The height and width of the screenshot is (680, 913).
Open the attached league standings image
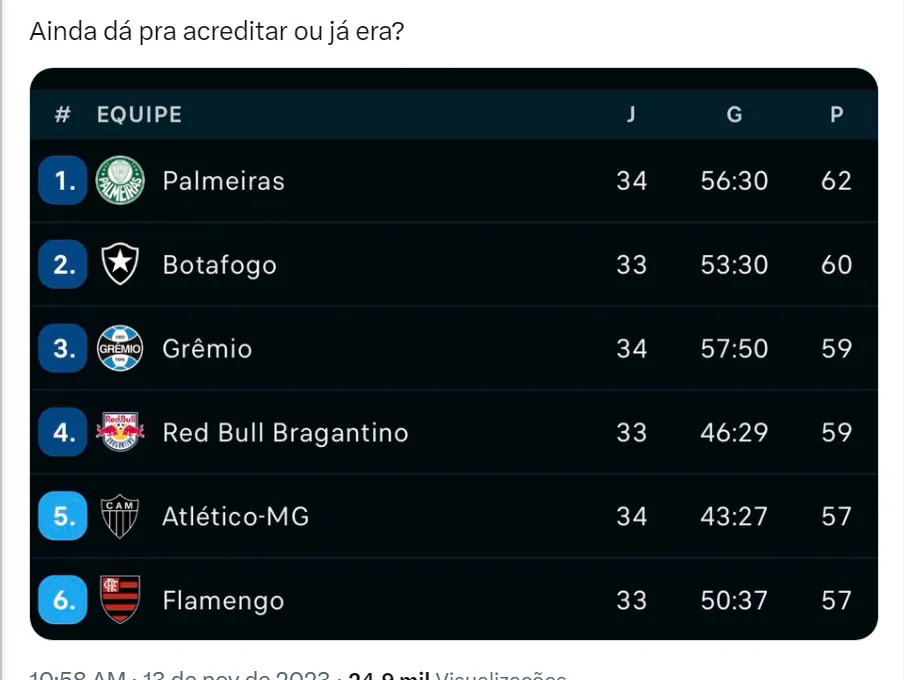453,354
